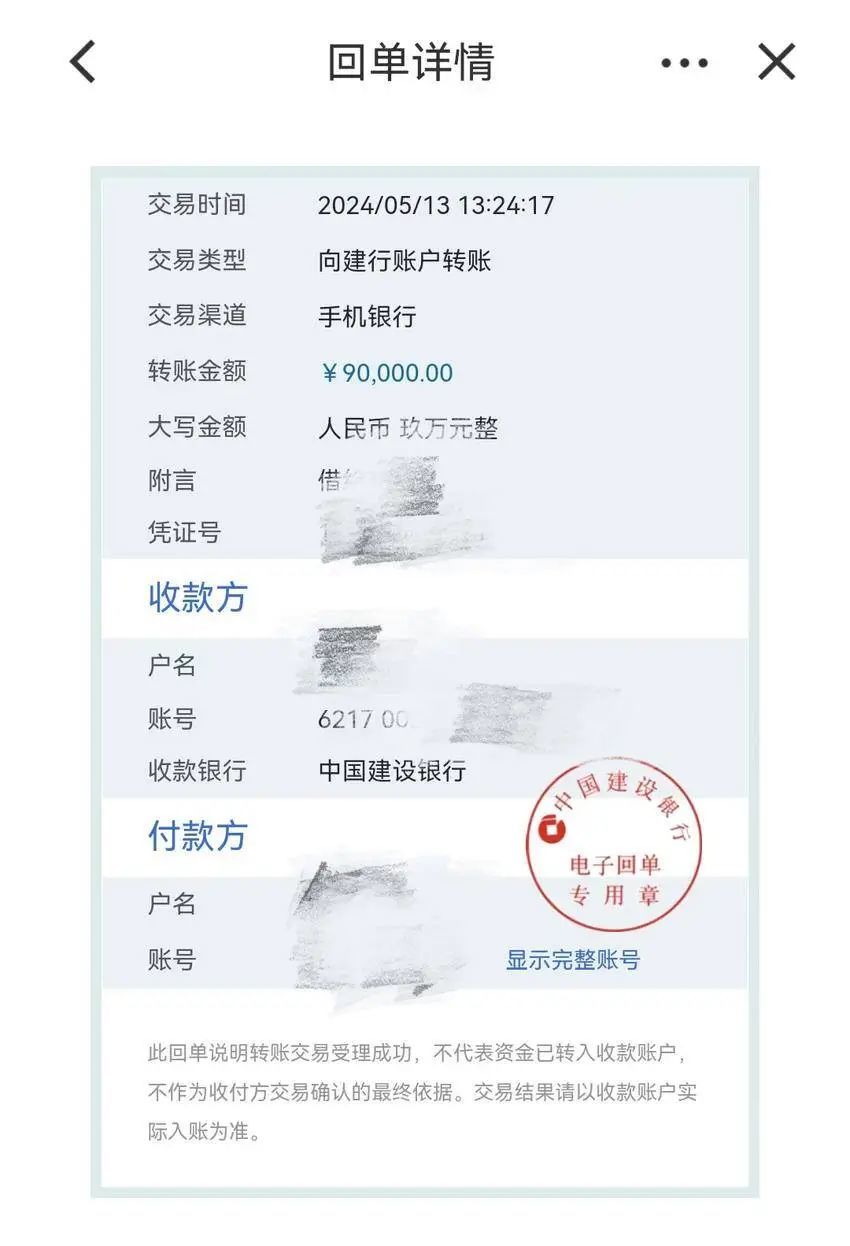Open the three-dot overflow menu
850x1246 pixels.
(x=685, y=63)
